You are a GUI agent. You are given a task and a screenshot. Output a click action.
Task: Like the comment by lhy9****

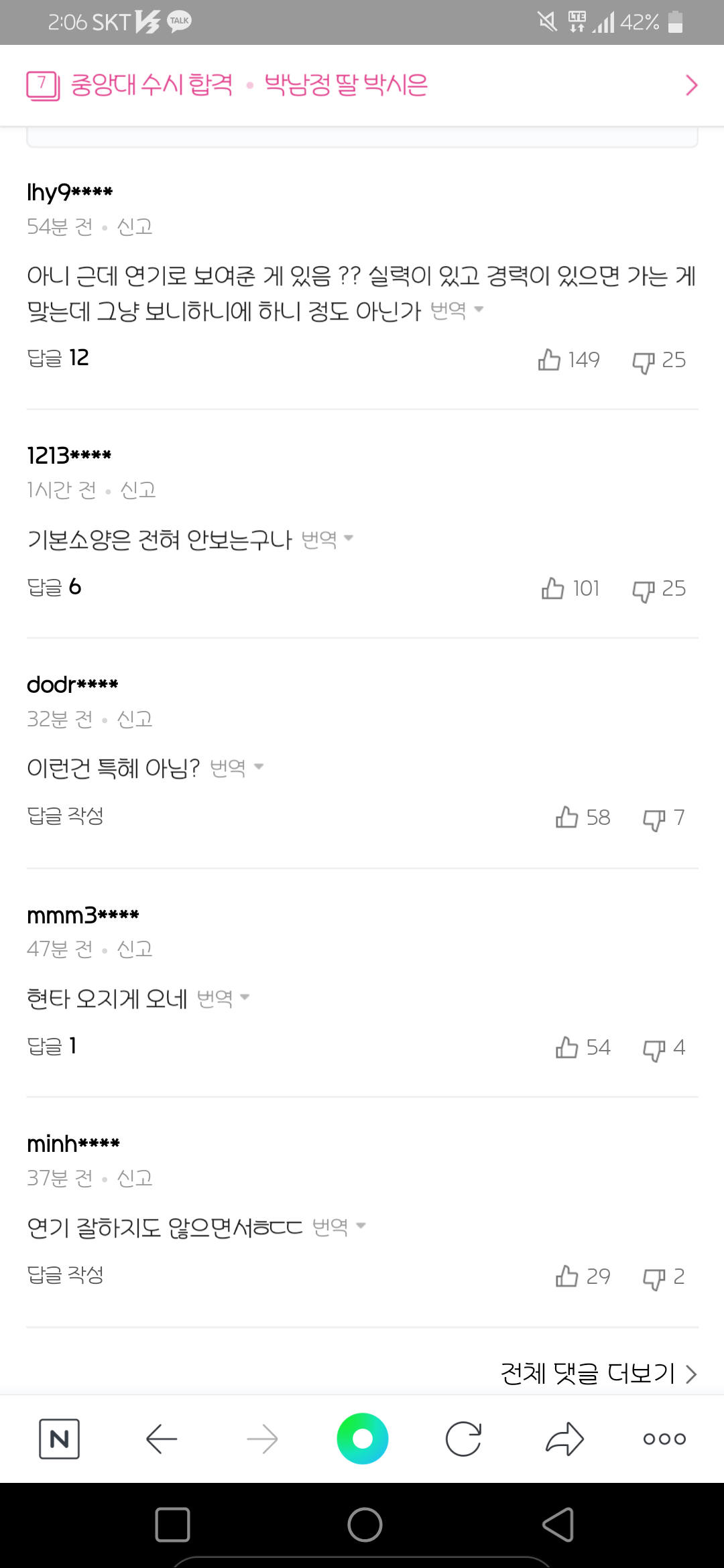tap(550, 360)
